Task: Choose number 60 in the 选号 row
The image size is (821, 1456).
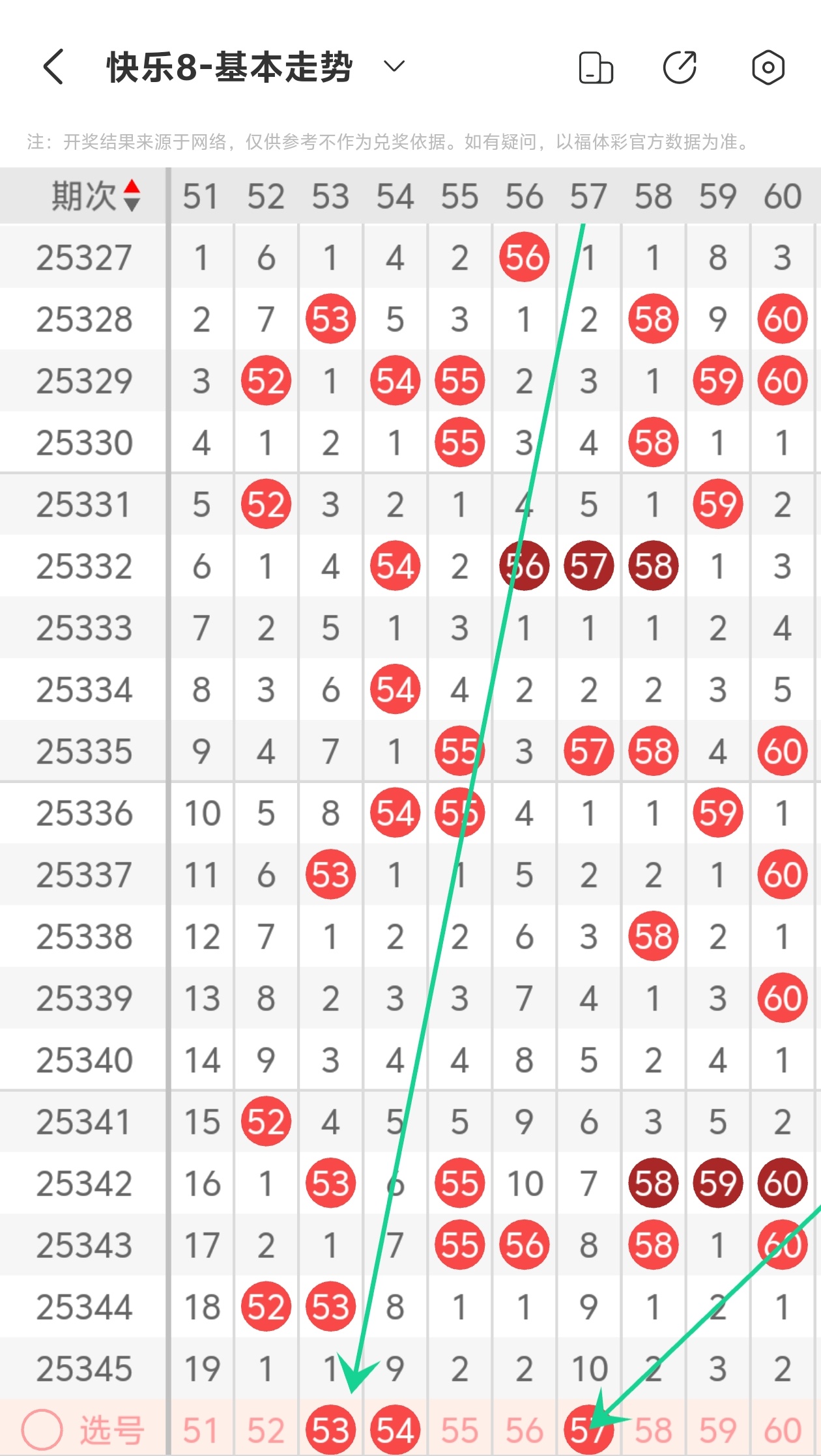Action: [782, 1431]
